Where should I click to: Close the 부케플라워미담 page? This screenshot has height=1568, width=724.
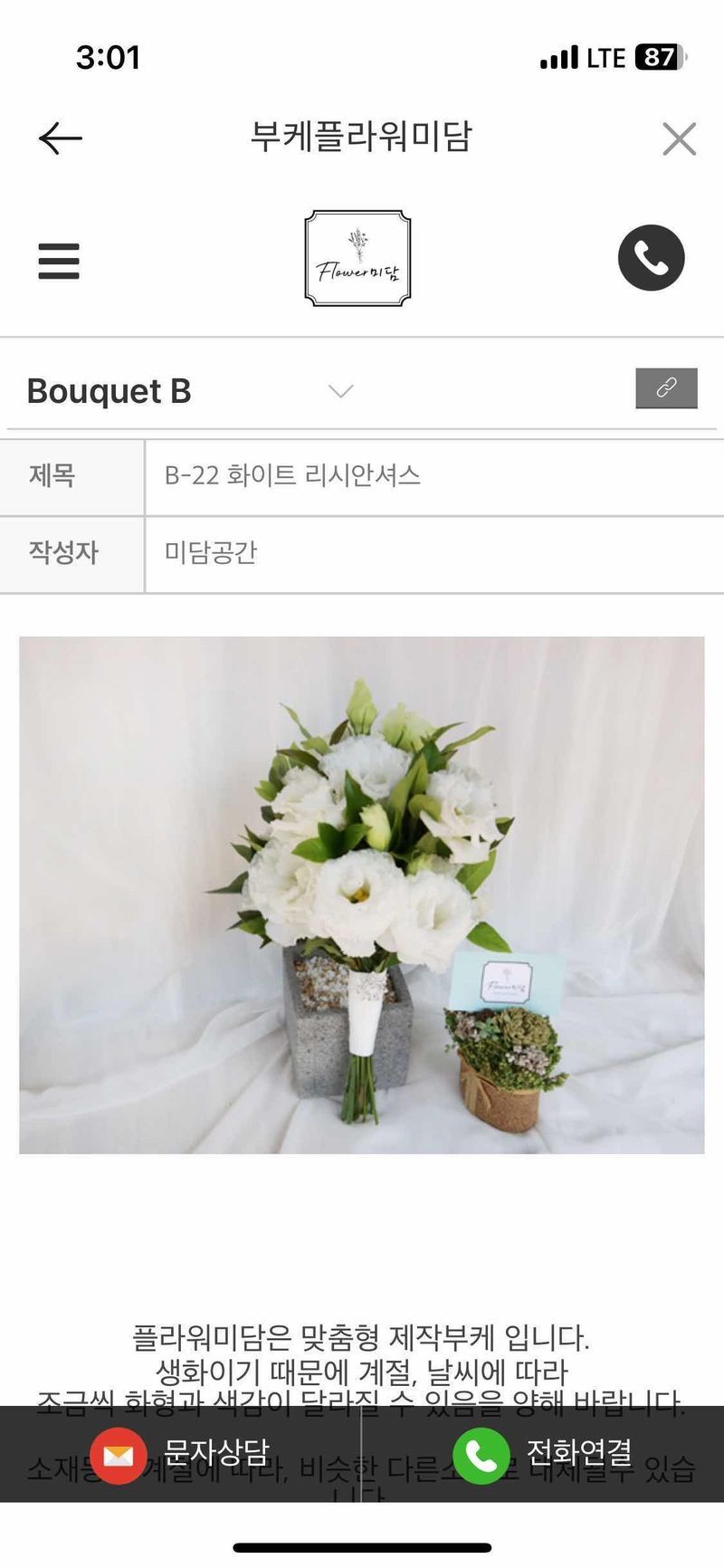(x=679, y=139)
